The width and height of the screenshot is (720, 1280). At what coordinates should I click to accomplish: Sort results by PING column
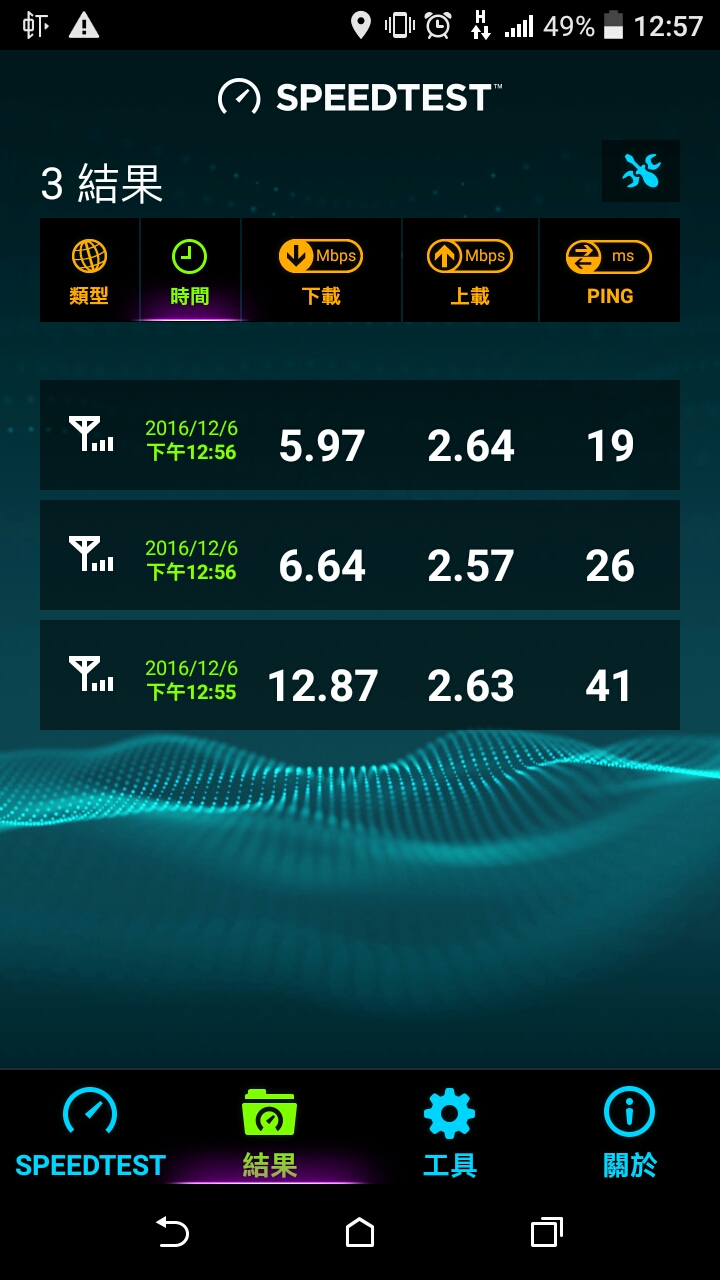pyautogui.click(x=610, y=270)
